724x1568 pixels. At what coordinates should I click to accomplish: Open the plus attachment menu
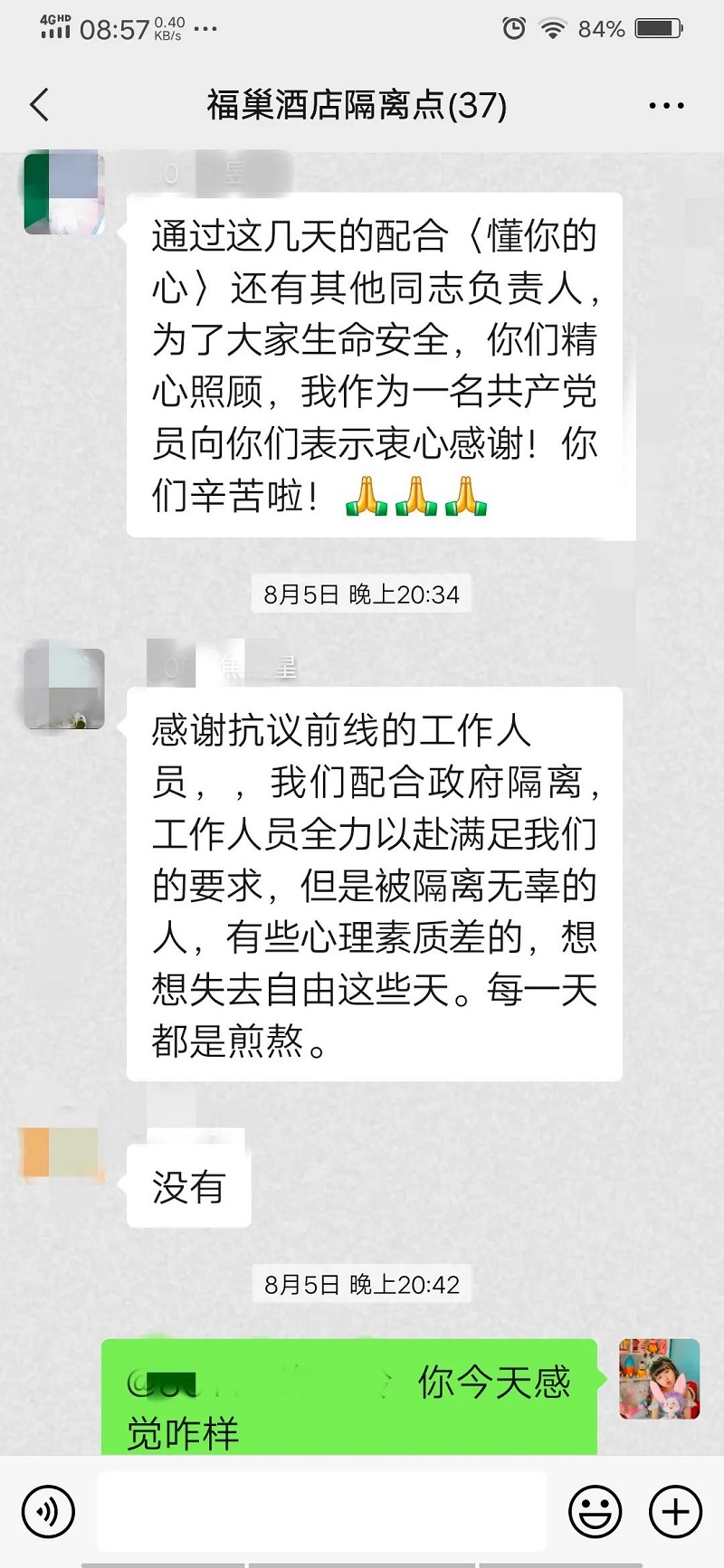675,1511
